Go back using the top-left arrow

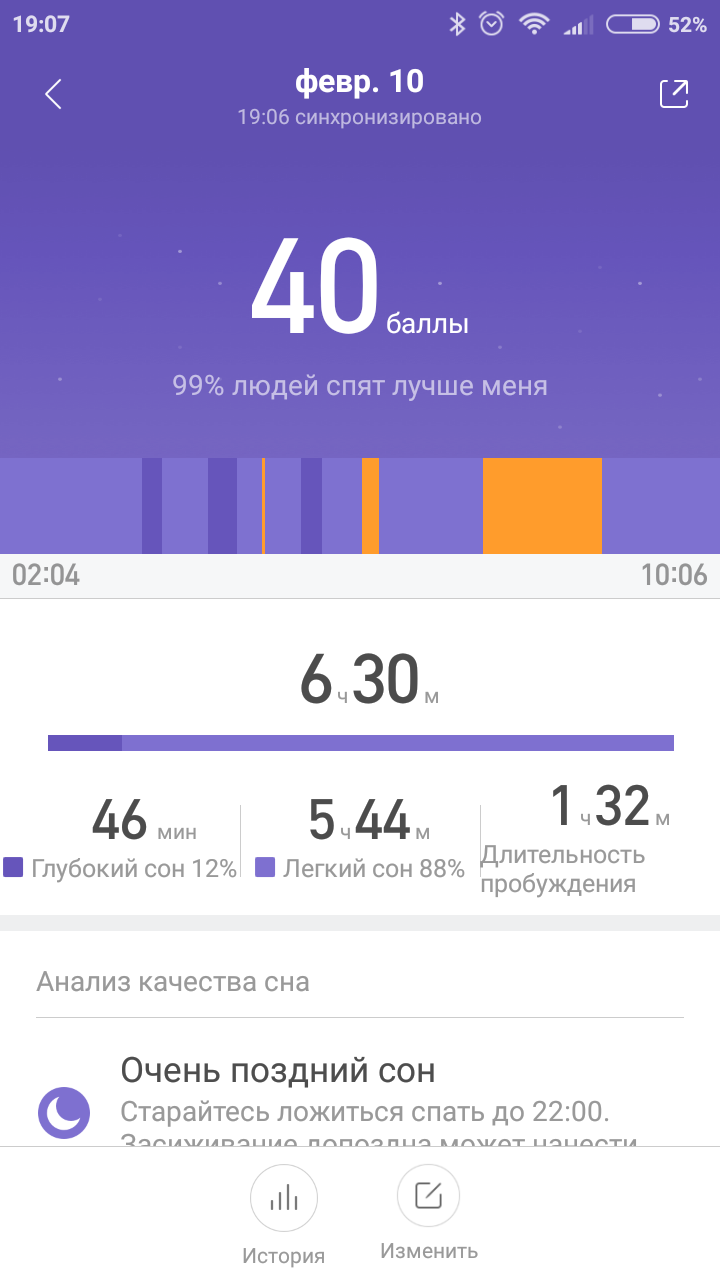coord(54,94)
